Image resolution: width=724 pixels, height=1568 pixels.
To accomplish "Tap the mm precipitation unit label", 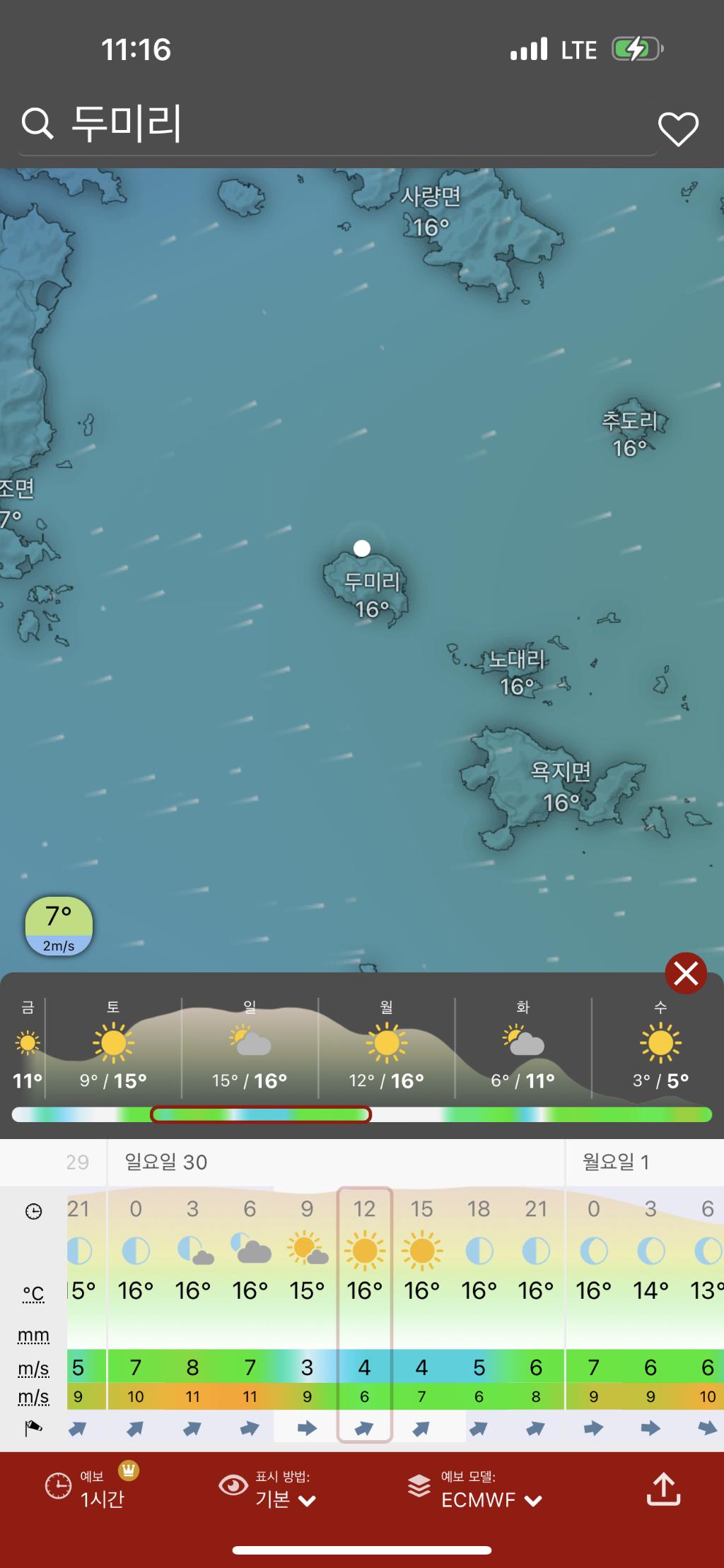I will pos(33,1335).
